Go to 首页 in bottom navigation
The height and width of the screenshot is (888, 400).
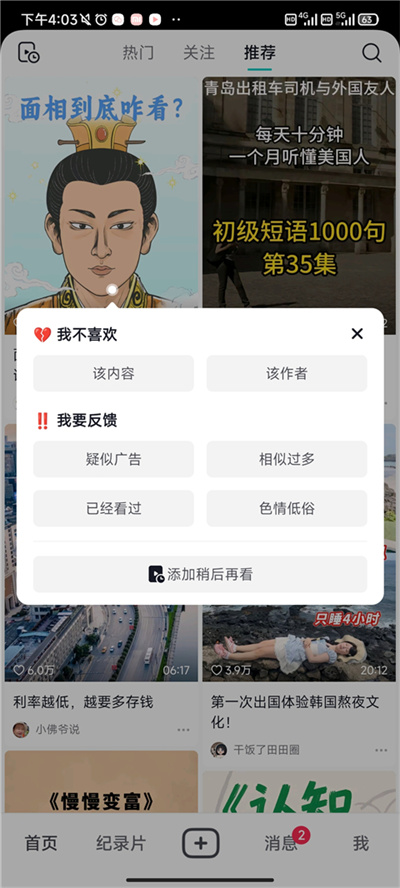click(41, 843)
